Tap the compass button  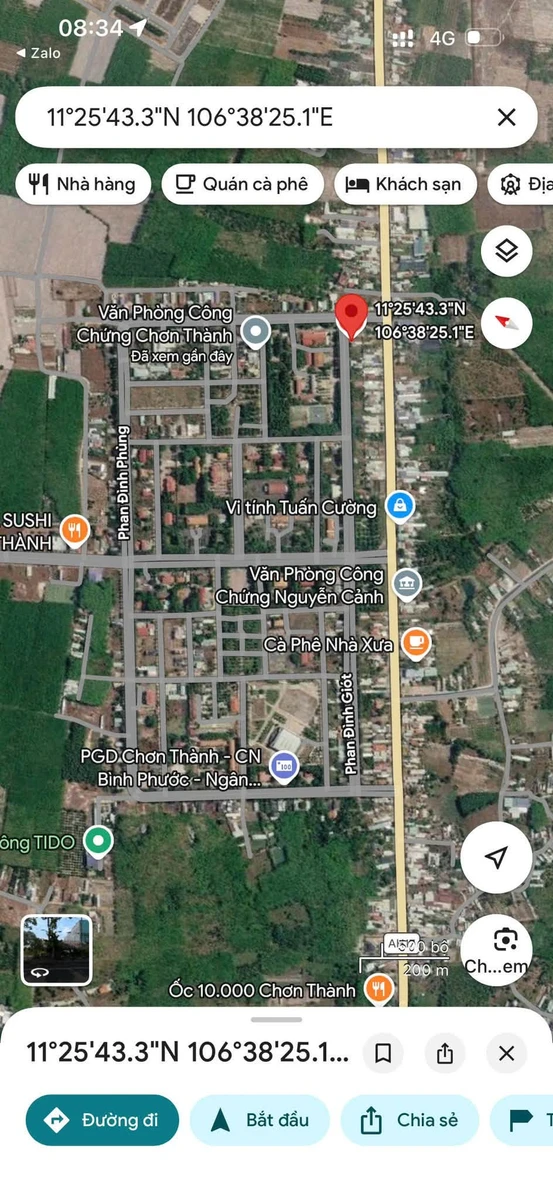tap(506, 323)
